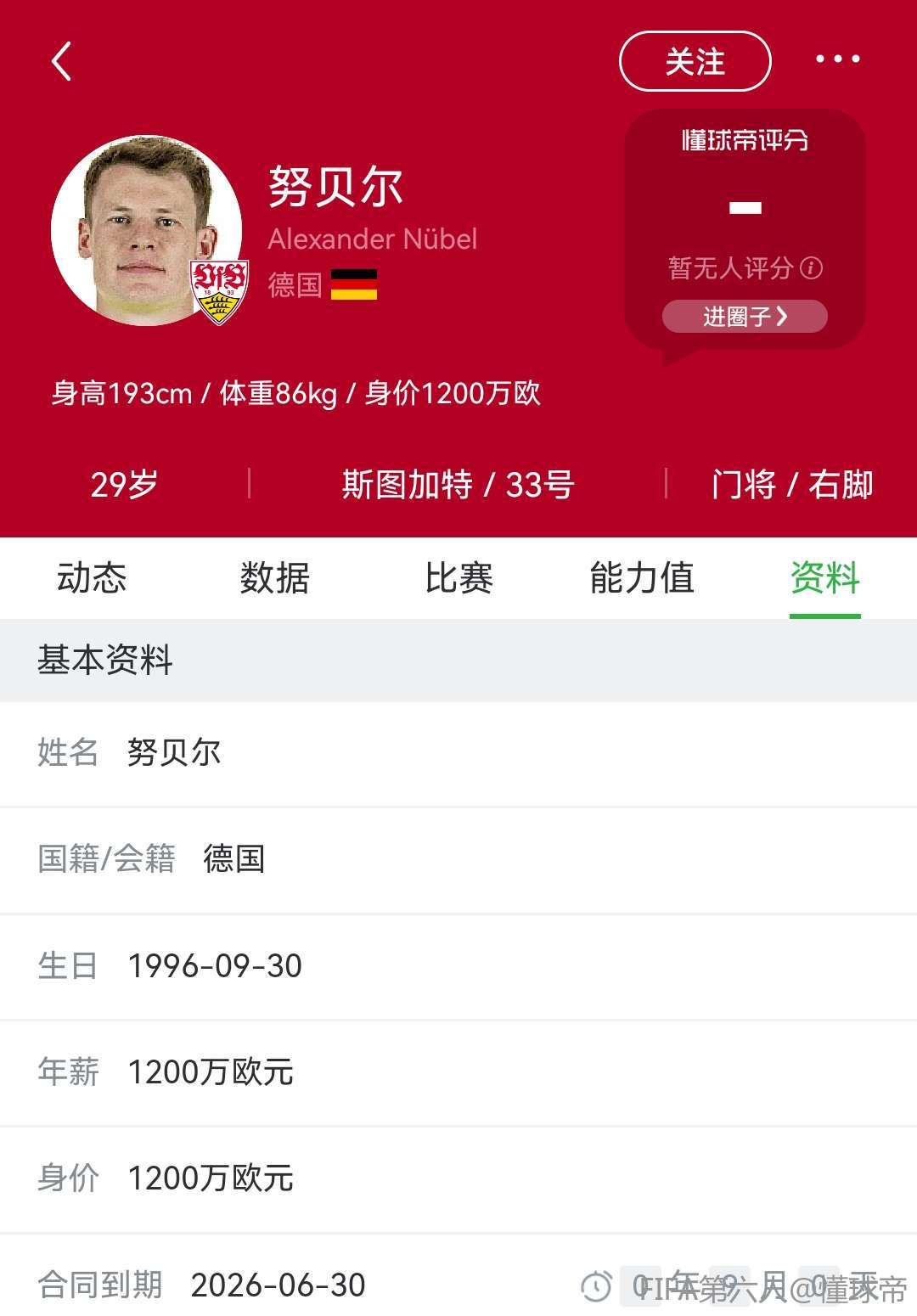
Task: Tap the info icon beside 暂无人评分
Action: coord(812,268)
